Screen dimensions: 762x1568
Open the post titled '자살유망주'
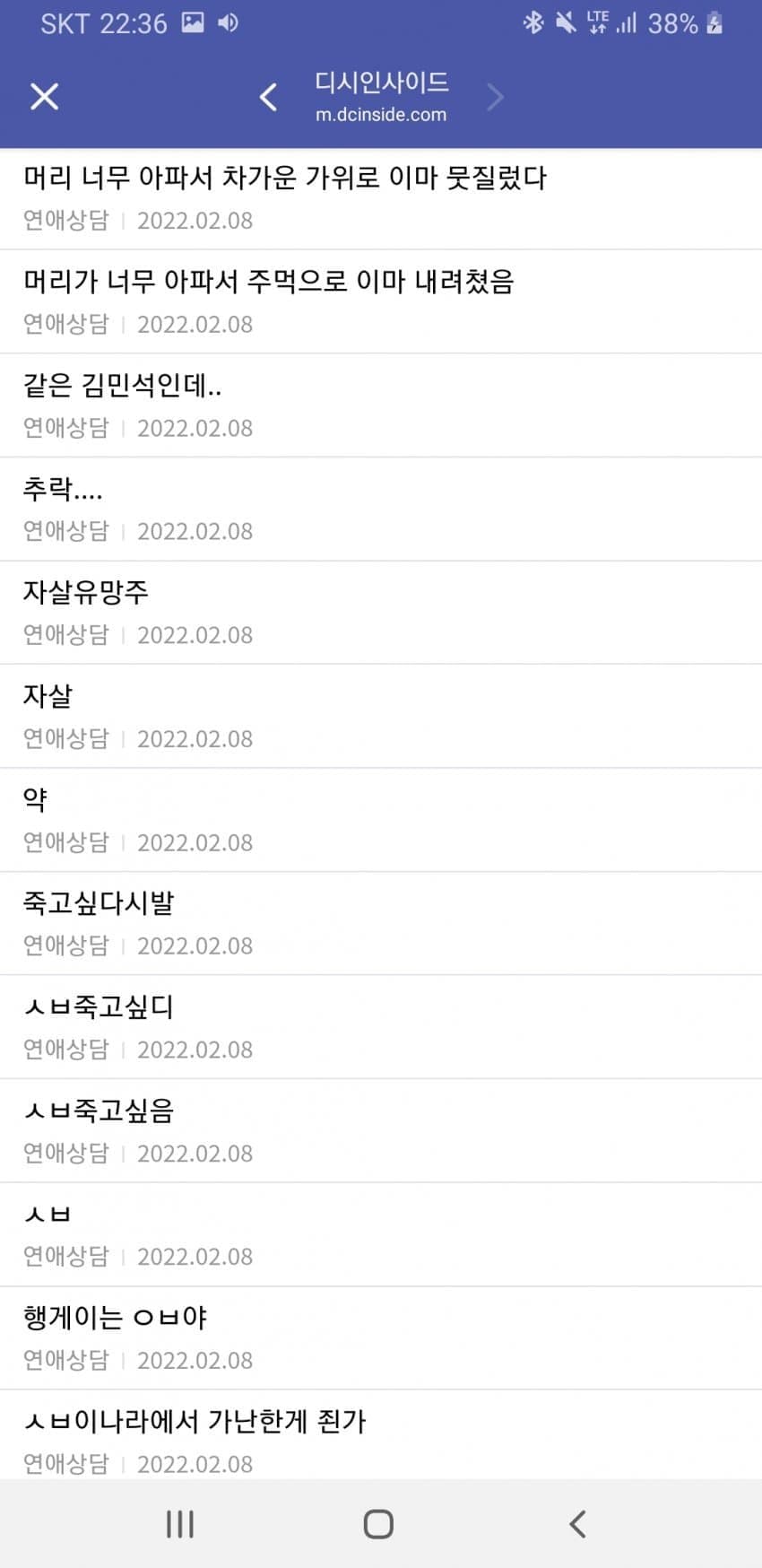[x=85, y=592]
